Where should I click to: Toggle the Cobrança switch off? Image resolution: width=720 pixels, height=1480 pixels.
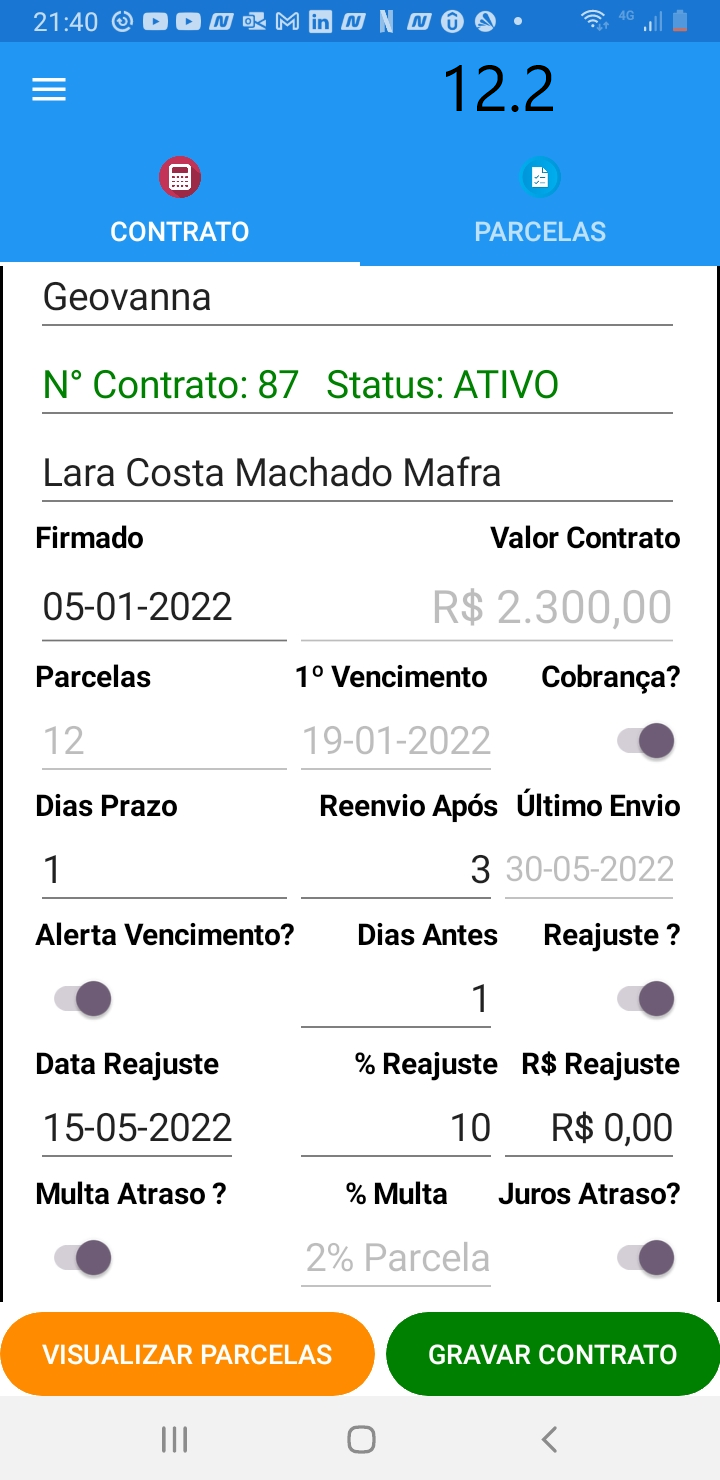646,741
